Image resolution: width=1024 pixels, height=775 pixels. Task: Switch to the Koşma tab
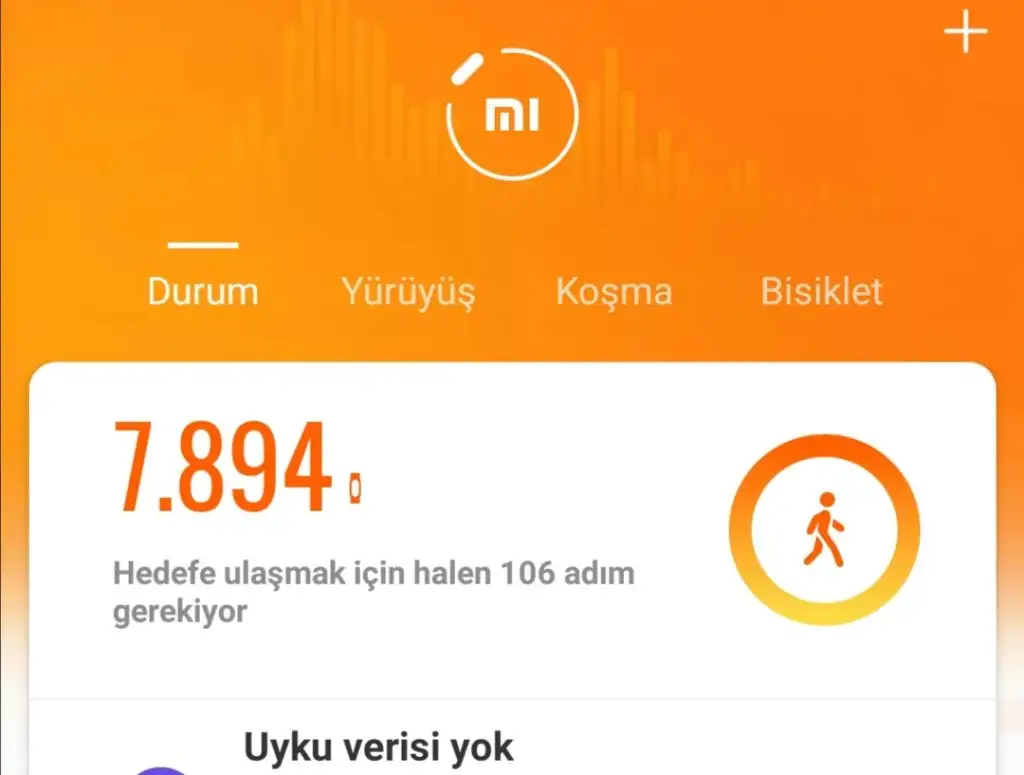613,292
